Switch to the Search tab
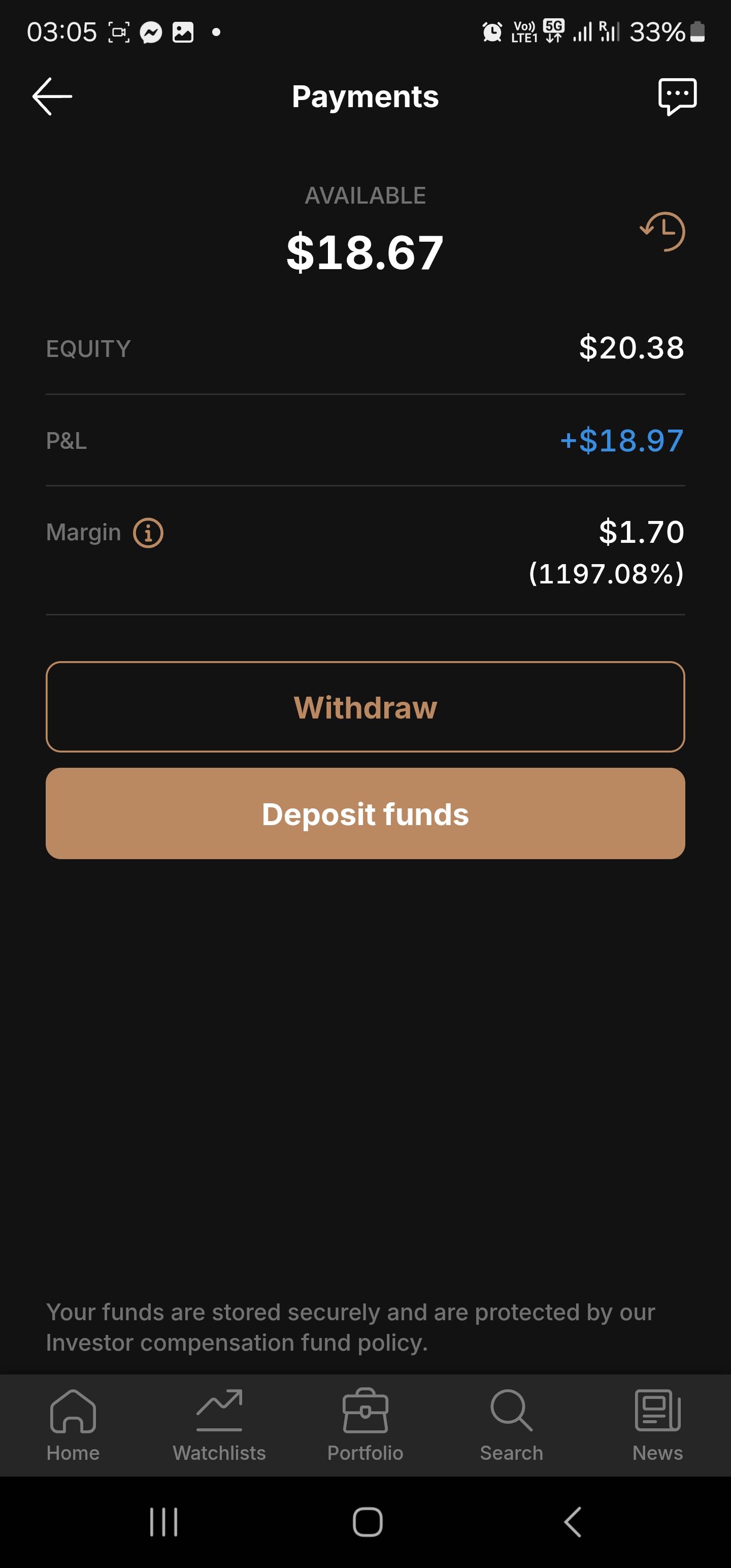Image resolution: width=731 pixels, height=1568 pixels. pos(511,1424)
